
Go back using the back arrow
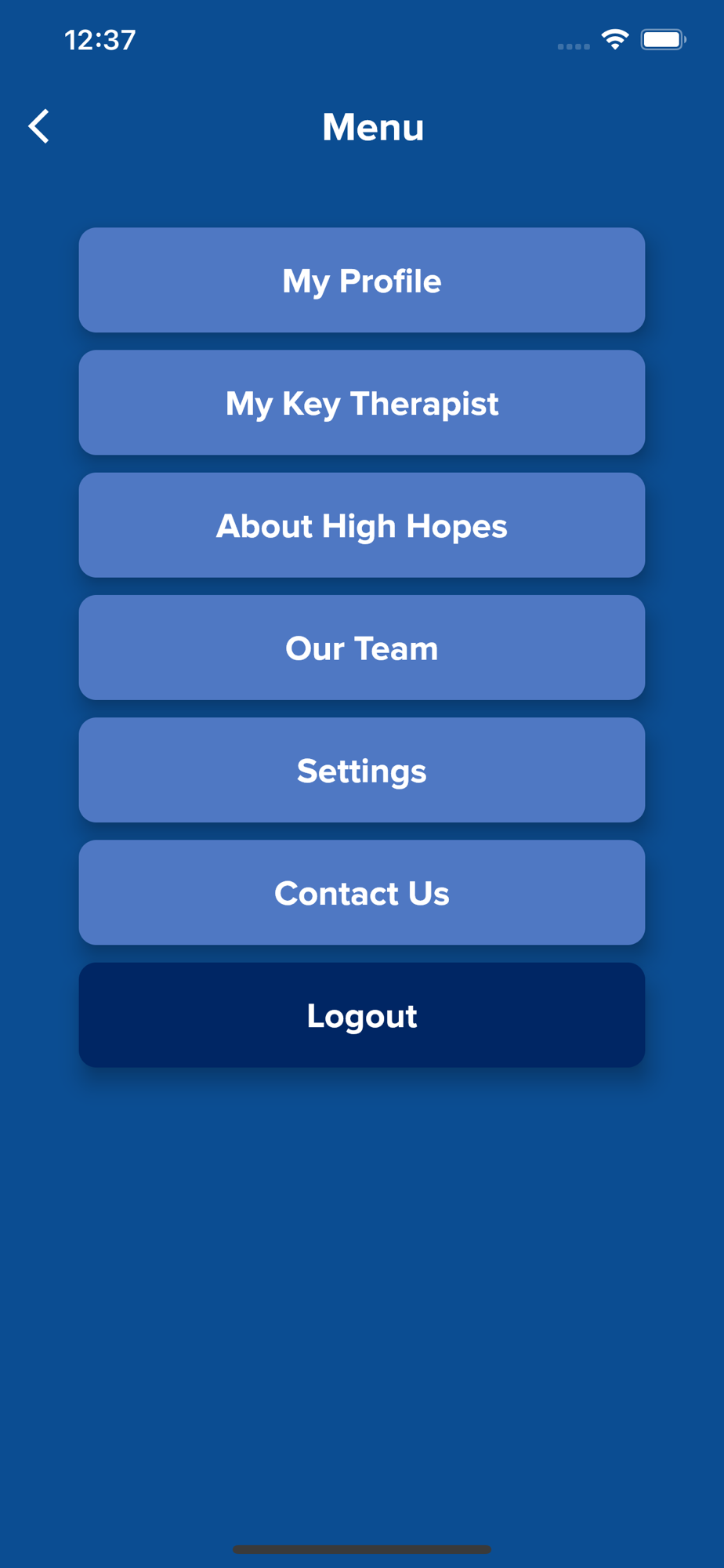click(39, 126)
